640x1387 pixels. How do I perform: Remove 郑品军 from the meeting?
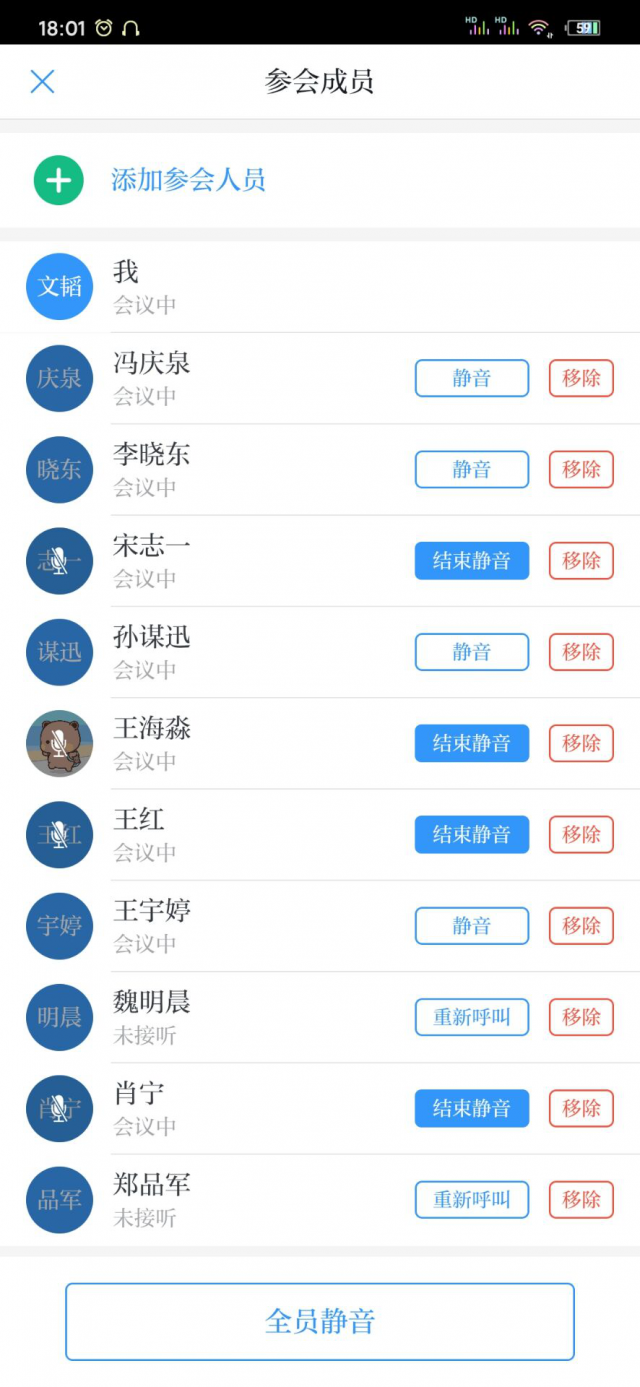click(581, 1200)
